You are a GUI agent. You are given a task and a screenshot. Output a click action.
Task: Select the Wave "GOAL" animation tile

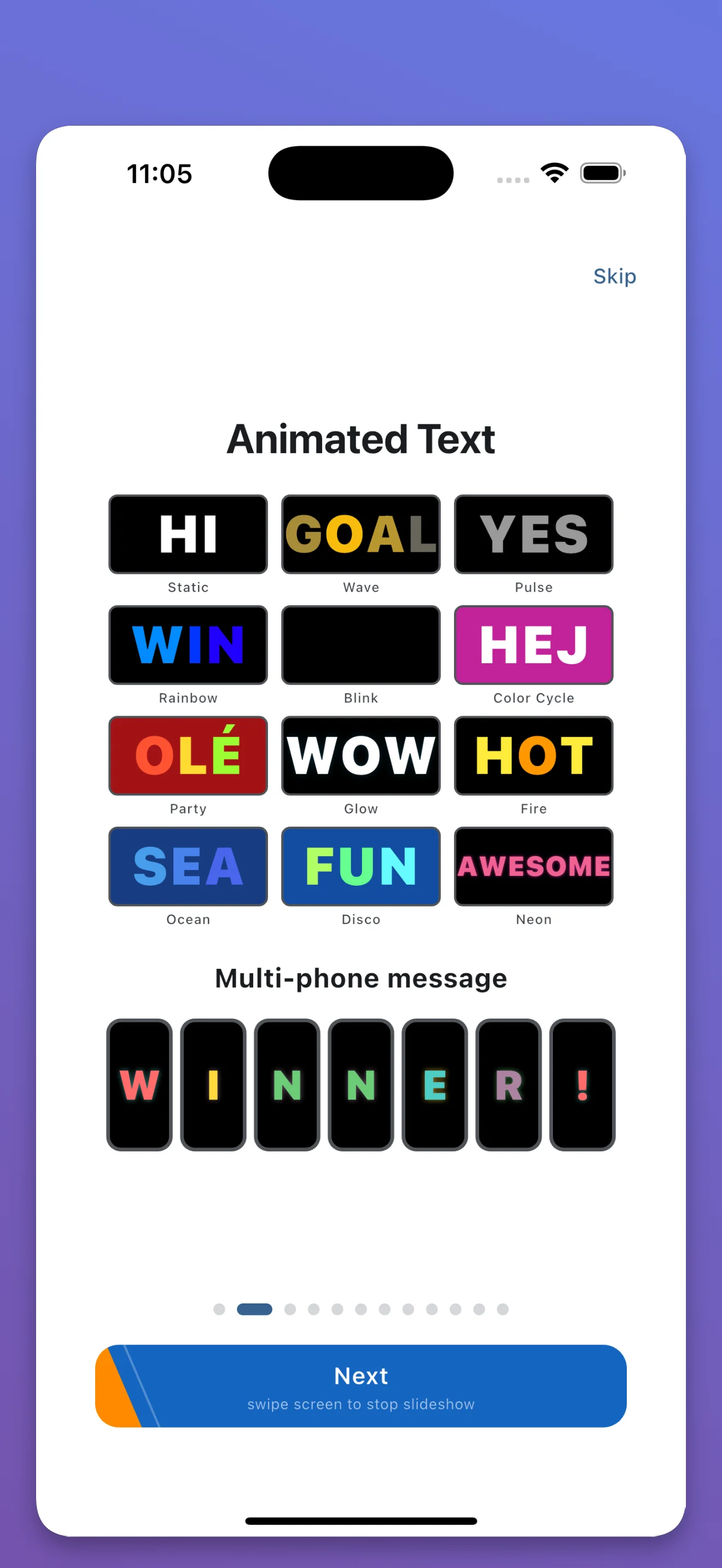pos(360,535)
